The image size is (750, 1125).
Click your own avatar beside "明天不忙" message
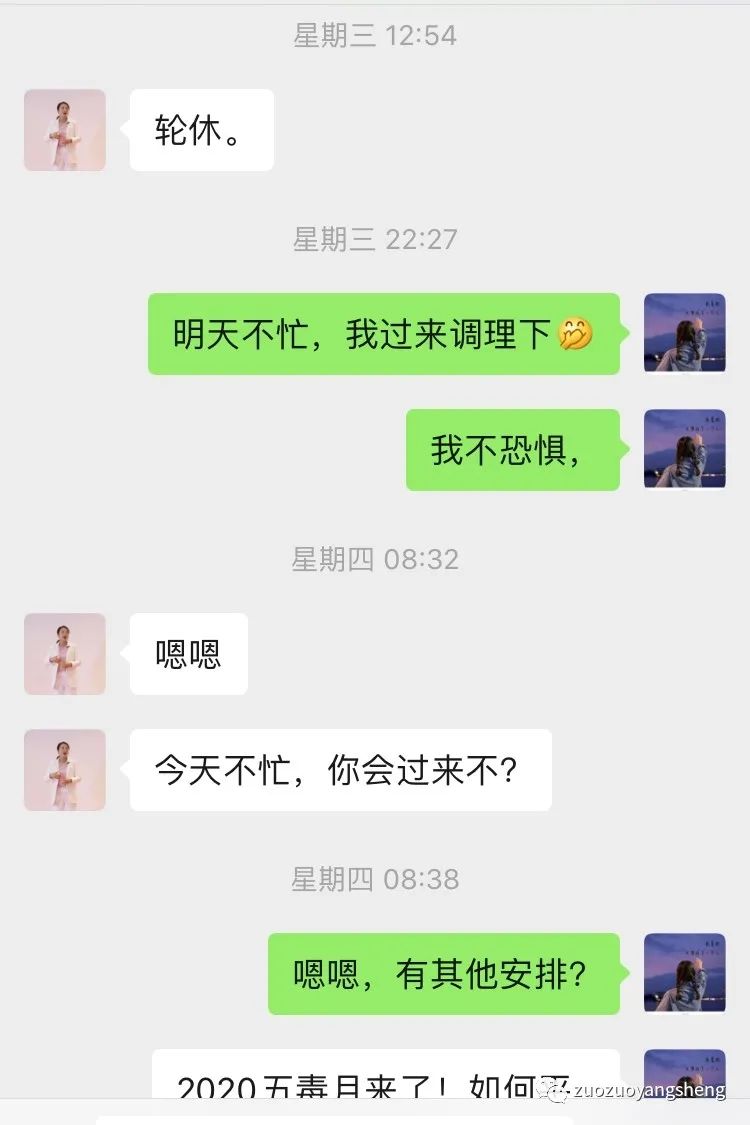pyautogui.click(x=684, y=333)
